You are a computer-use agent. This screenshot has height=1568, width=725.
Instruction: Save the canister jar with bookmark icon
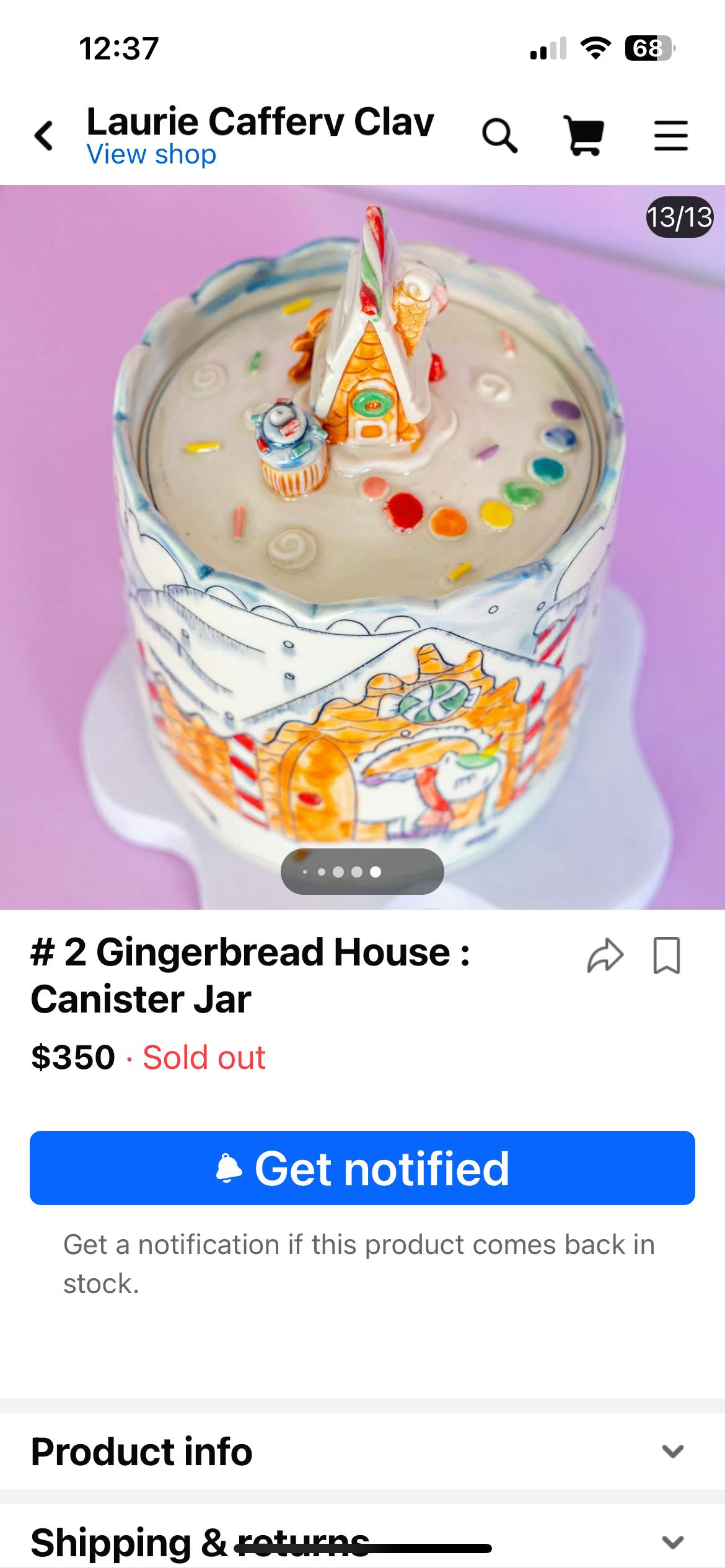[x=667, y=956]
